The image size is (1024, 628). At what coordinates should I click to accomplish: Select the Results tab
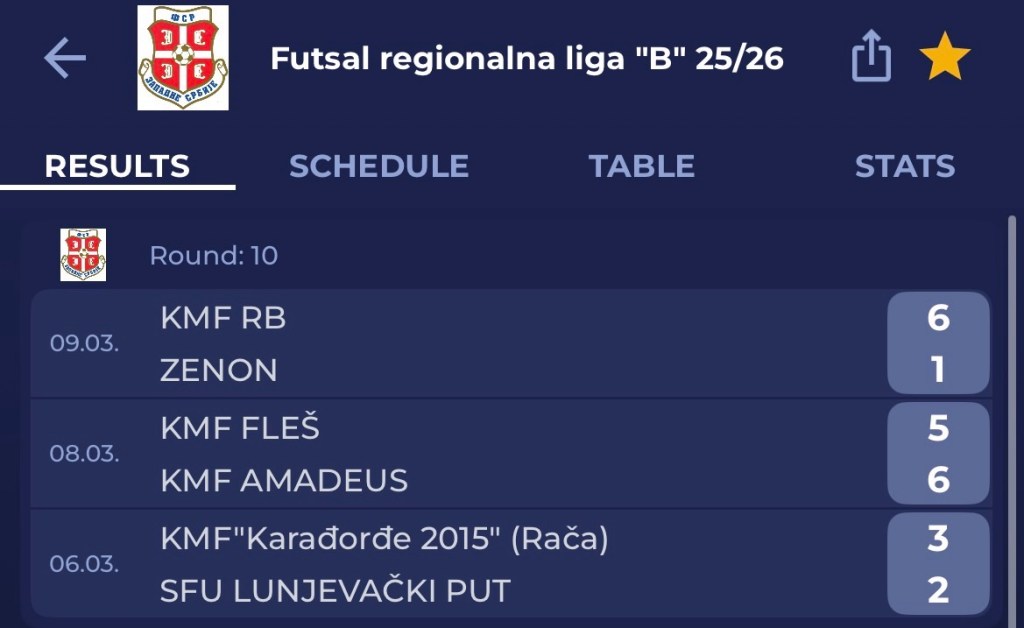pyautogui.click(x=117, y=166)
